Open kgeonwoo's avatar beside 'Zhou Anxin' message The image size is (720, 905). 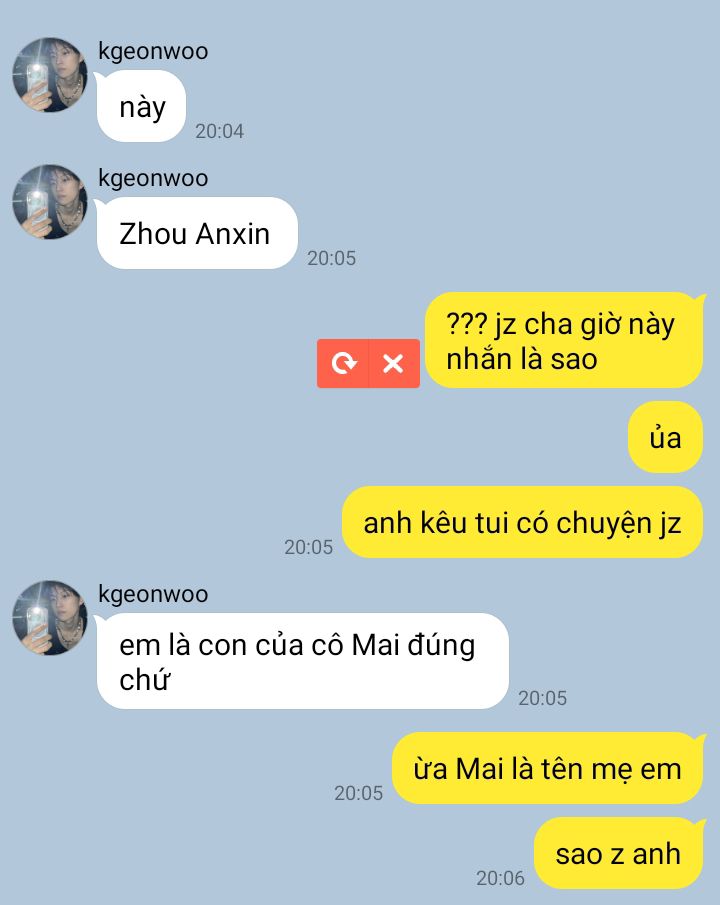[50, 202]
